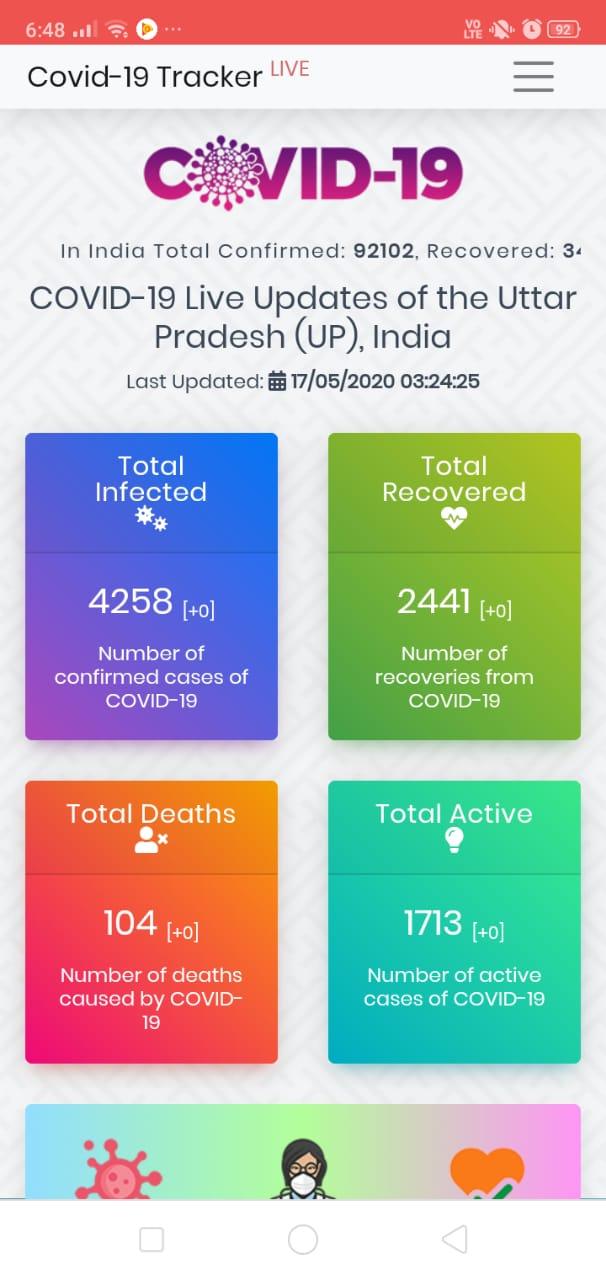Go back using system back button

pyautogui.click(x=454, y=1240)
